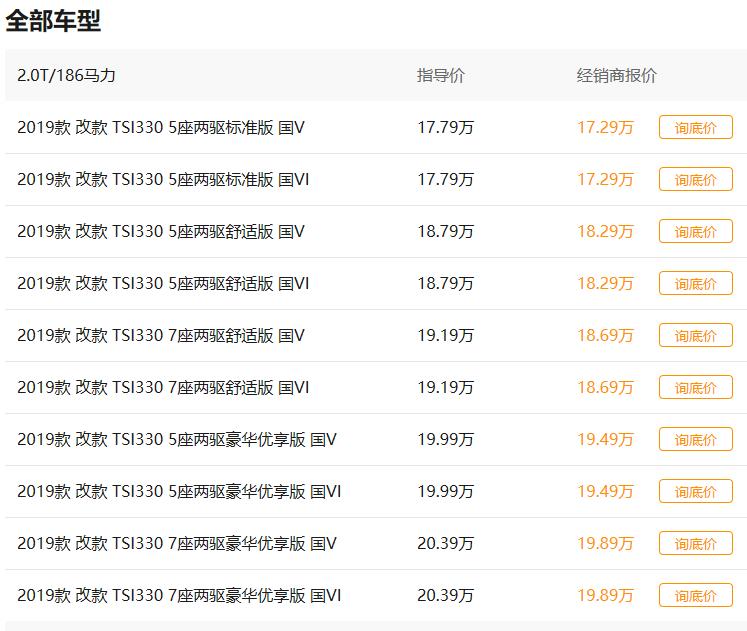The image size is (747, 631).
Task: Tap 询底价 for 7座两驱舒适版 国V
Action: click(x=695, y=336)
